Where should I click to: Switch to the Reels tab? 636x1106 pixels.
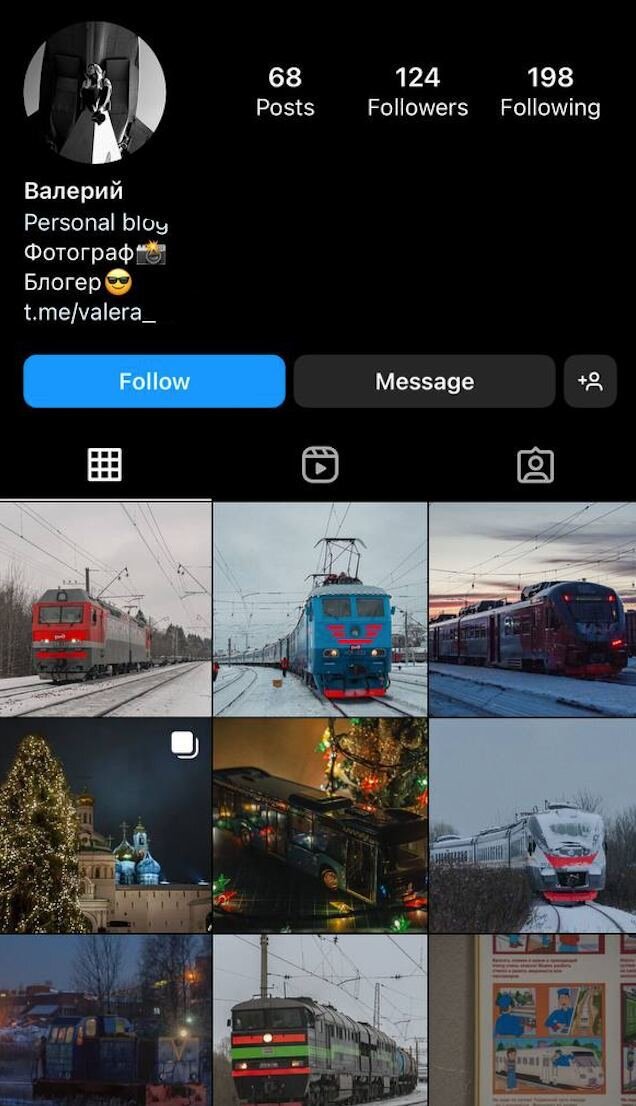point(320,465)
